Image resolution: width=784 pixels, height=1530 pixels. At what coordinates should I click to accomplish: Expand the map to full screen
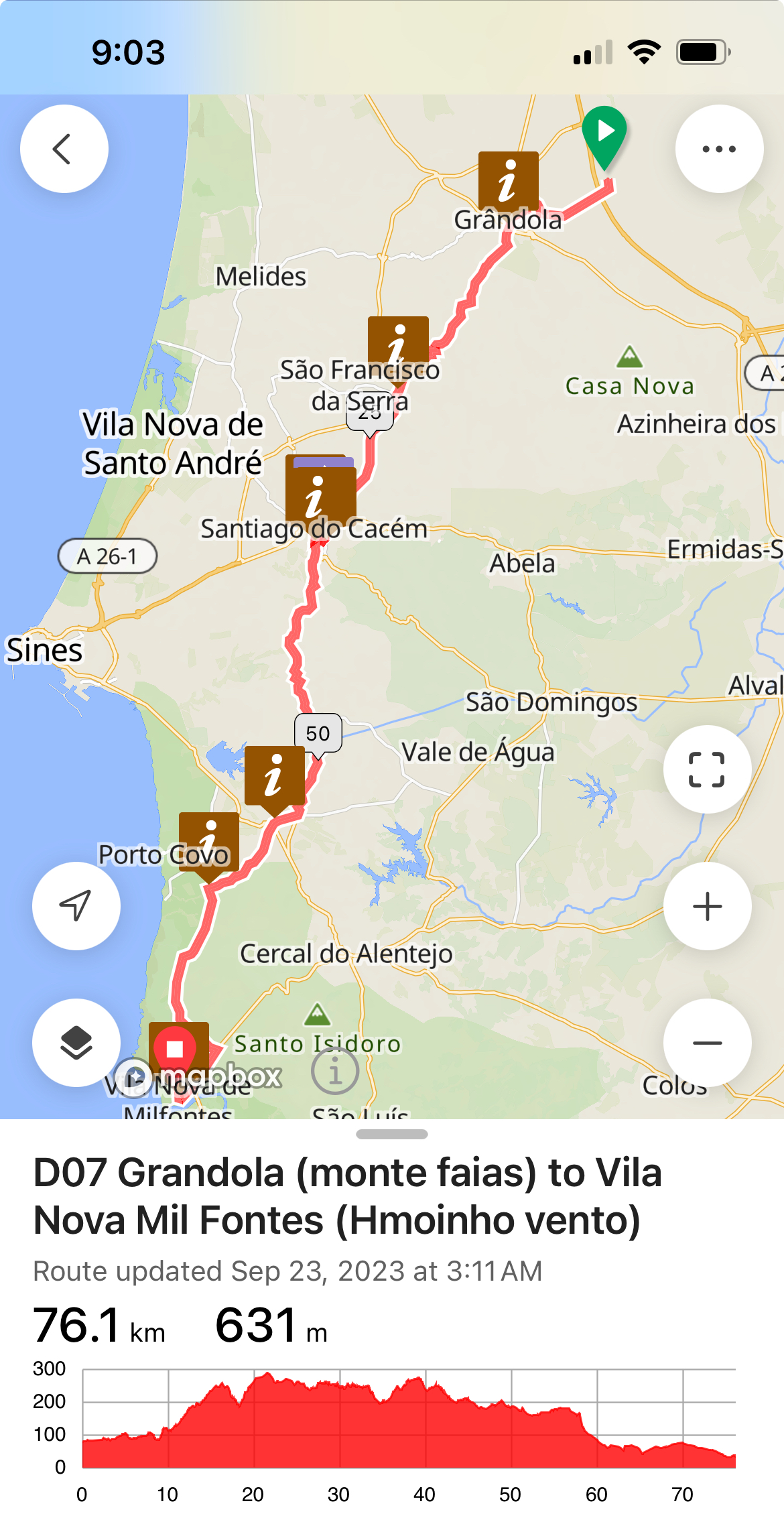[707, 769]
